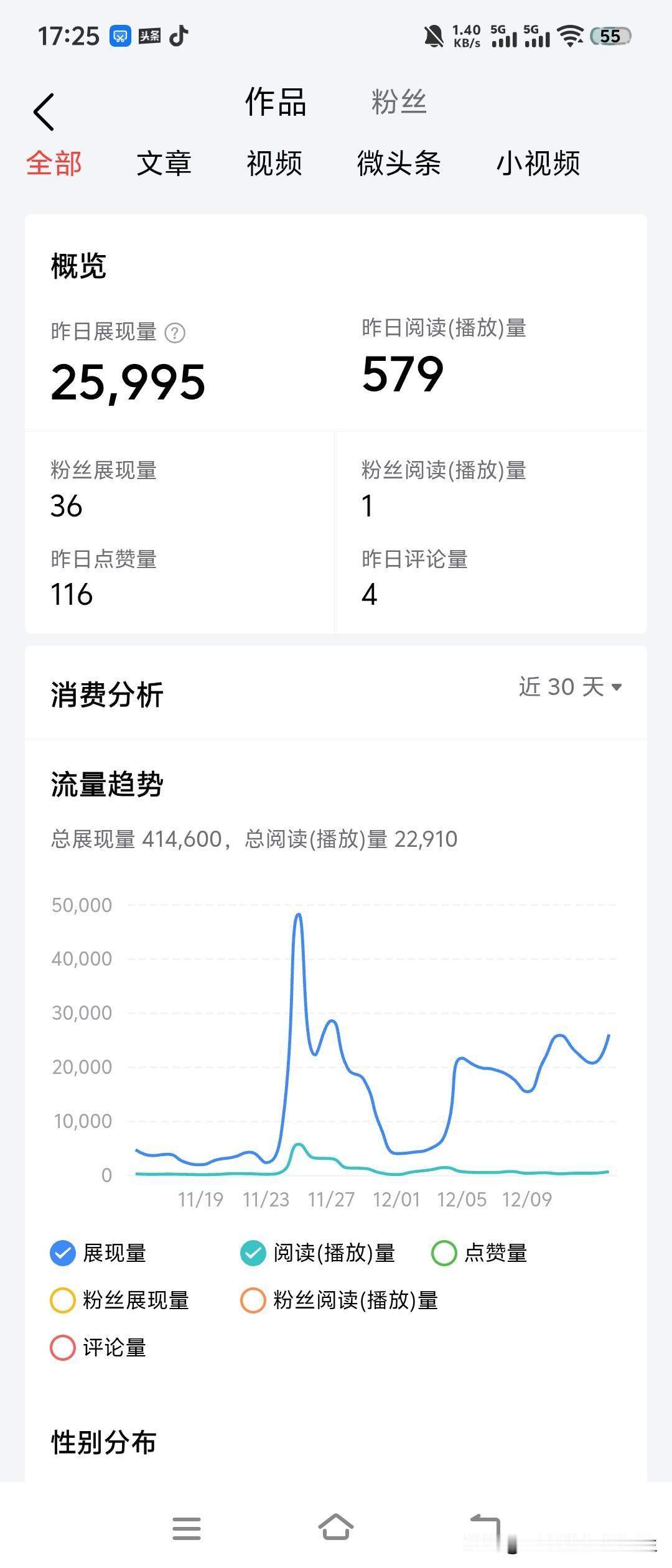
Task: Enable the 粉丝展现量 legend toggle
Action: [x=63, y=1300]
